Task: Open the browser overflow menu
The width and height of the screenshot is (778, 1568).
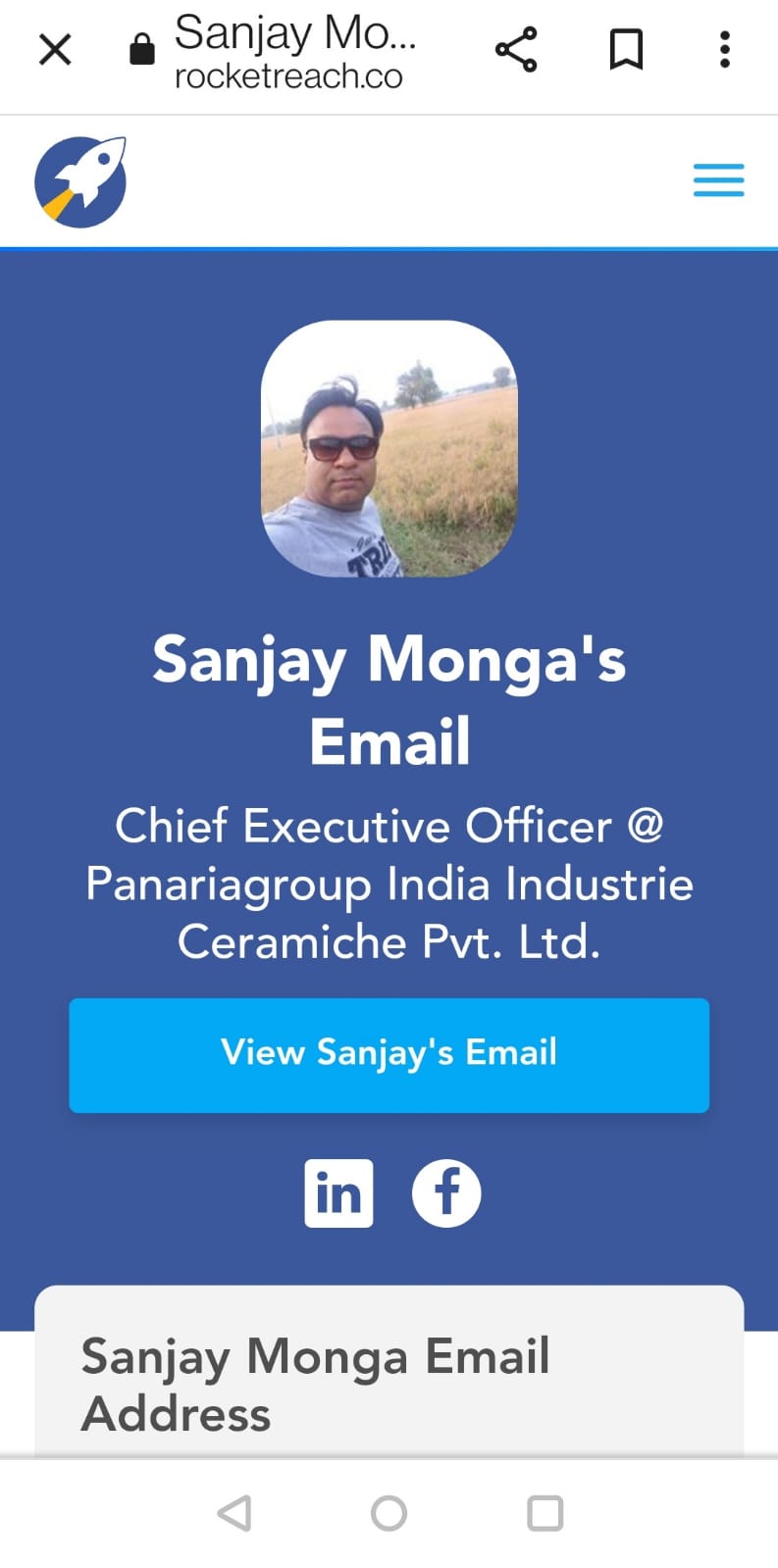Action: (x=724, y=49)
